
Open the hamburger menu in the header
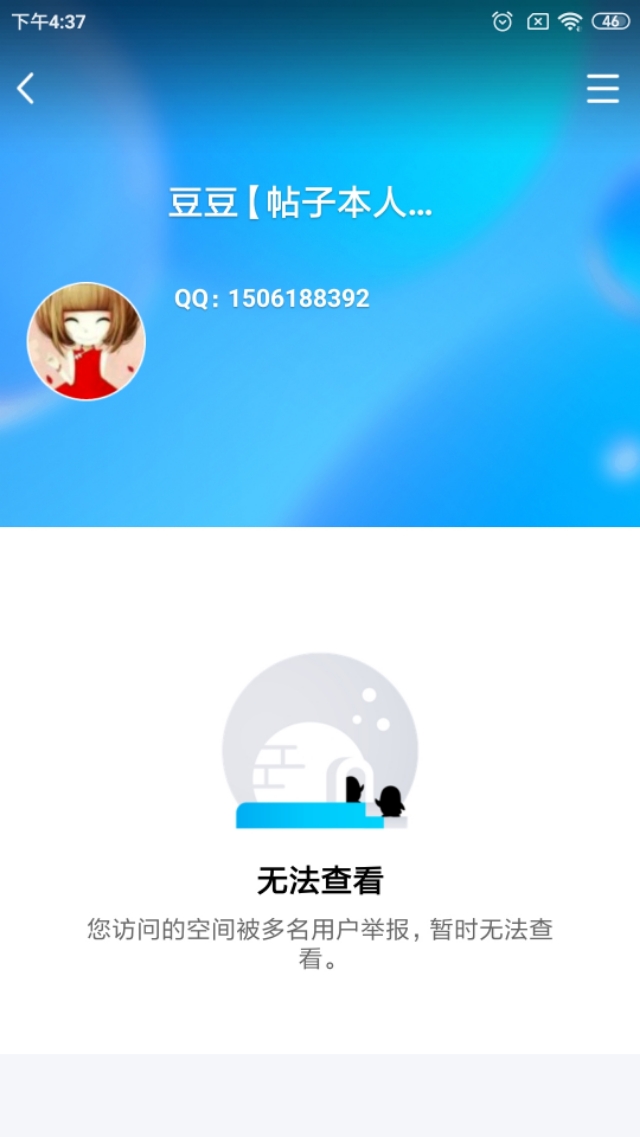(x=602, y=89)
